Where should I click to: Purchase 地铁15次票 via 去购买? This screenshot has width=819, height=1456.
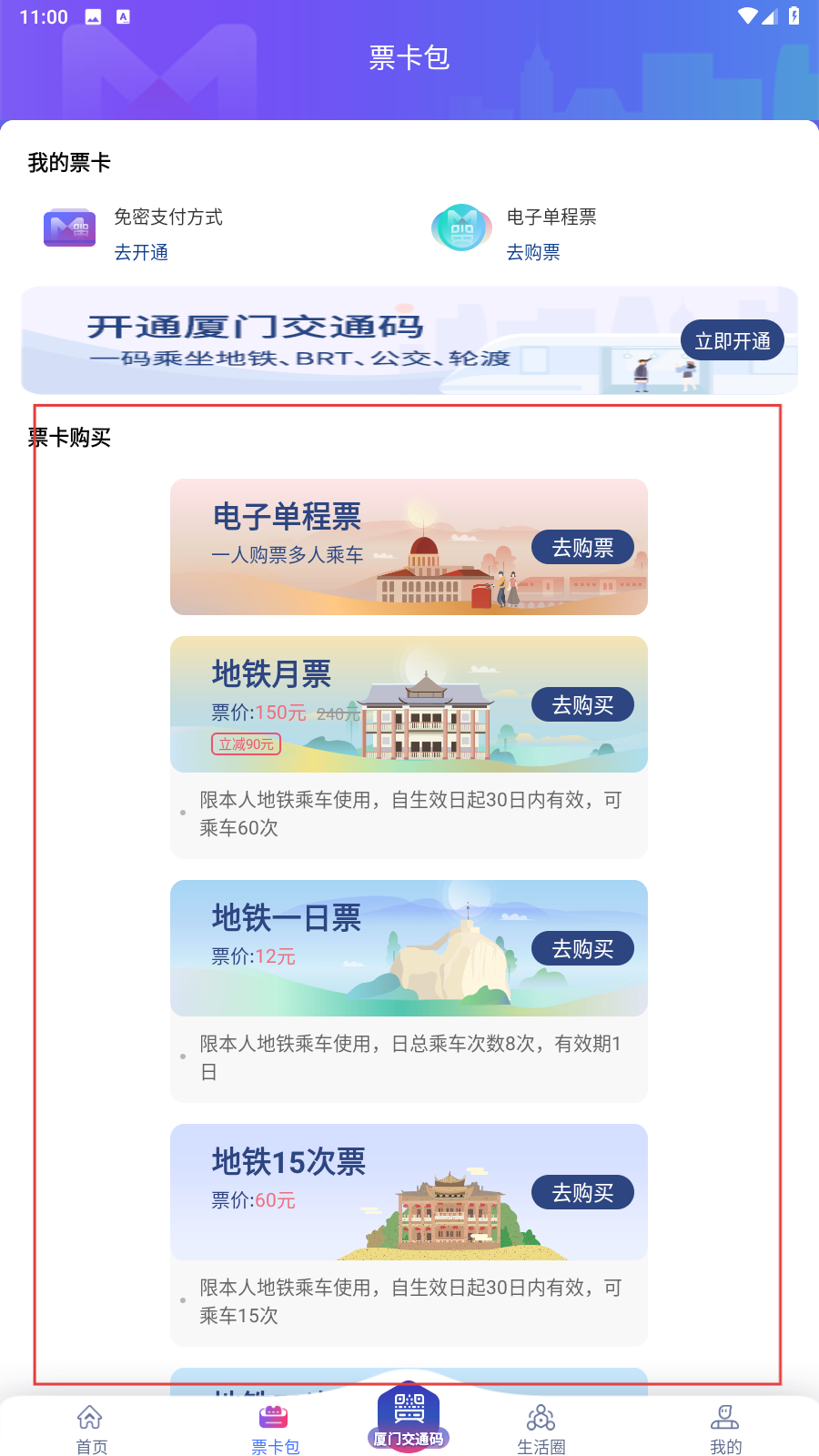point(582,1192)
